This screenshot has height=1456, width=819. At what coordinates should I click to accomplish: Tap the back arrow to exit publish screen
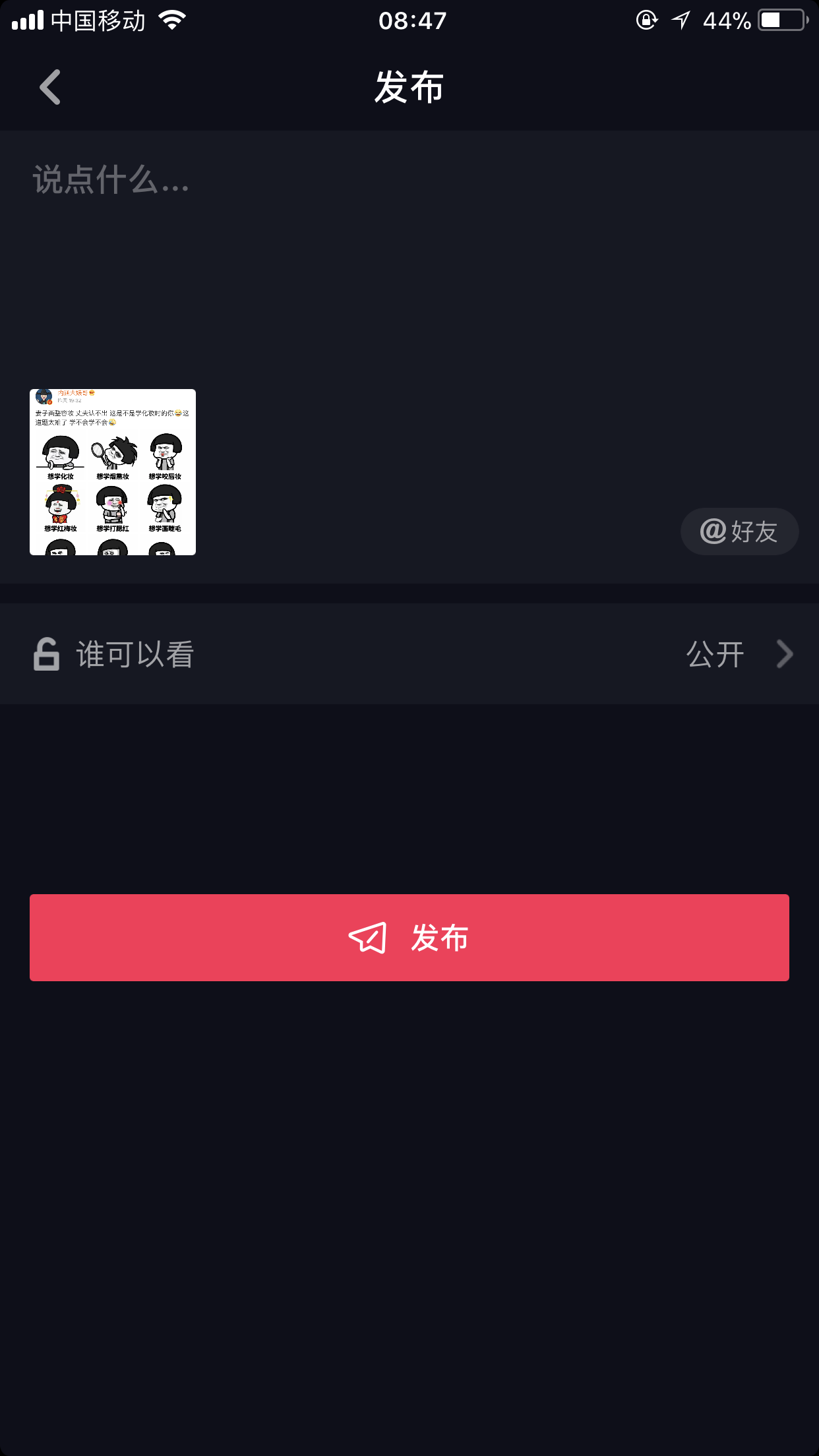[x=49, y=88]
